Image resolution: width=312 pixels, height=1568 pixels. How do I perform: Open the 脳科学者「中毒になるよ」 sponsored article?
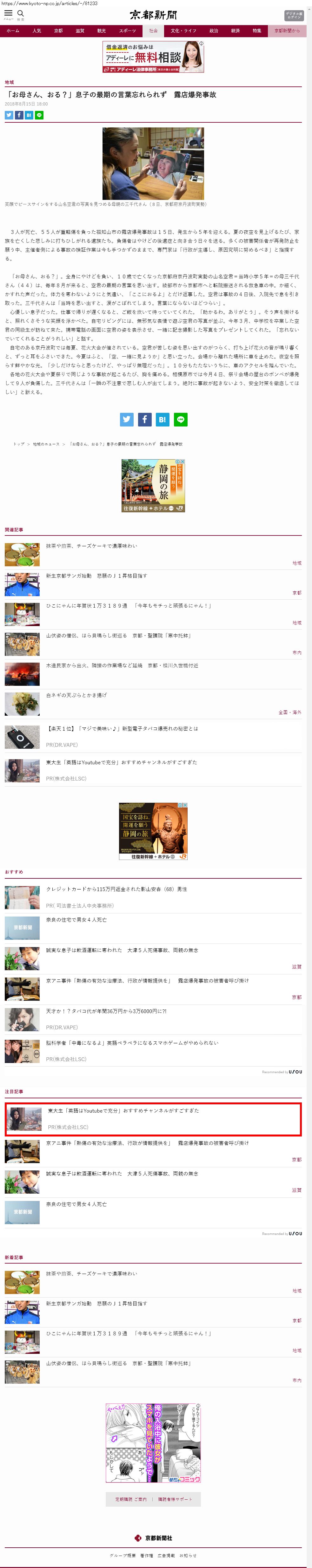click(x=132, y=1043)
